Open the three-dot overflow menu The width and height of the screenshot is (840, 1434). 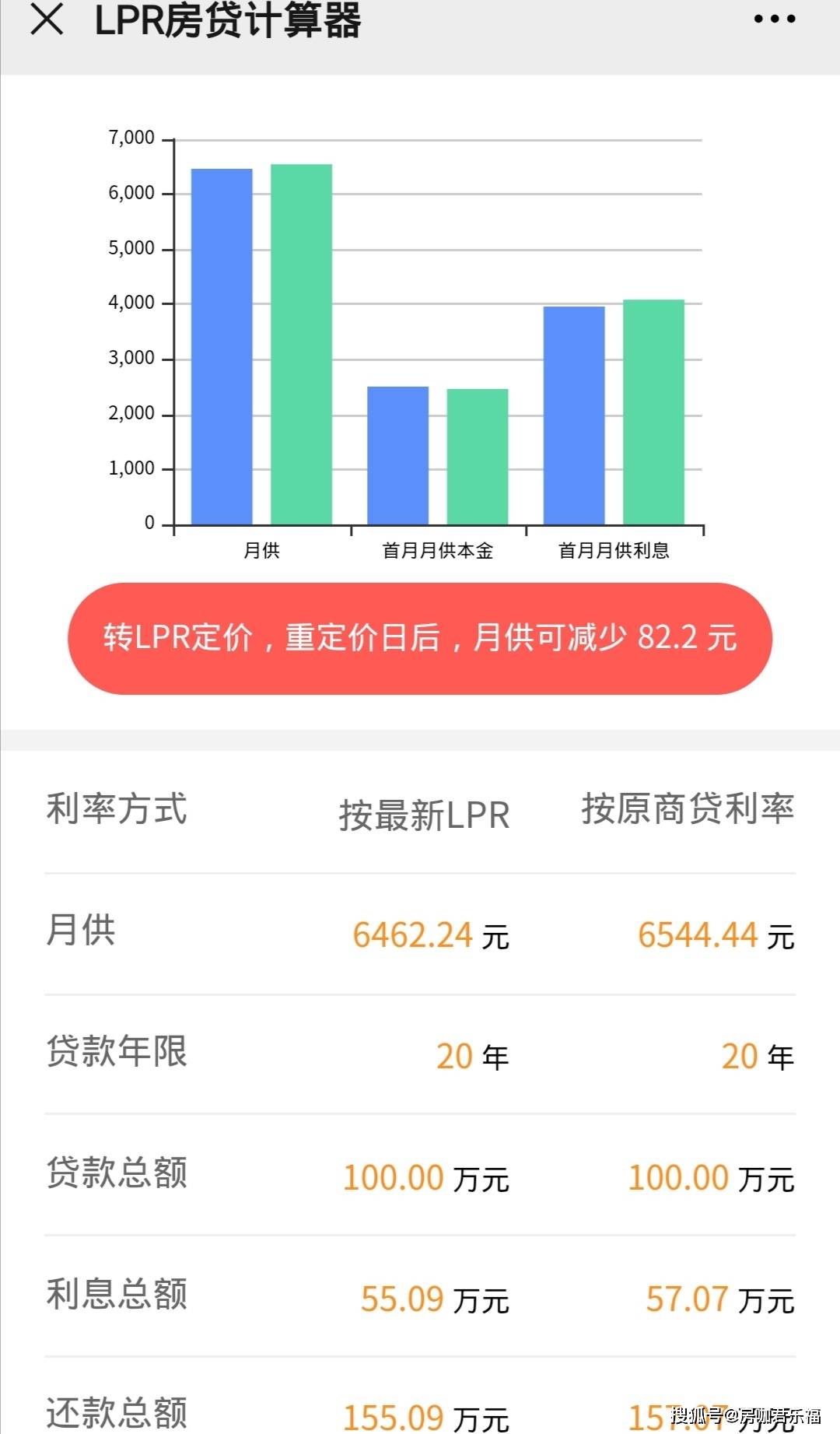coord(775,19)
